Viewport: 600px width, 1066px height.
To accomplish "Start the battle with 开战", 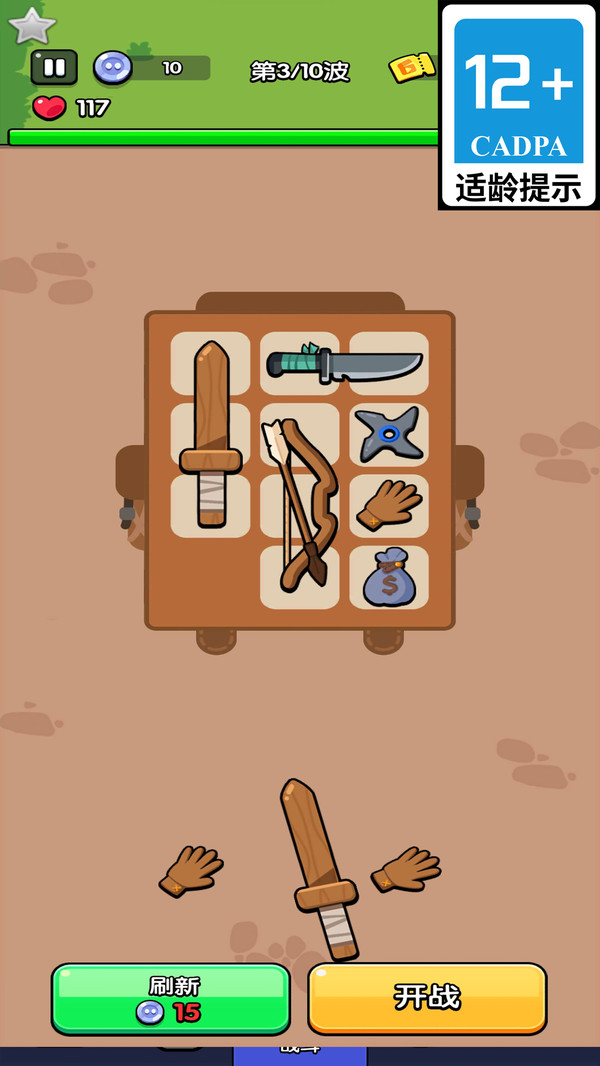I will tap(427, 997).
